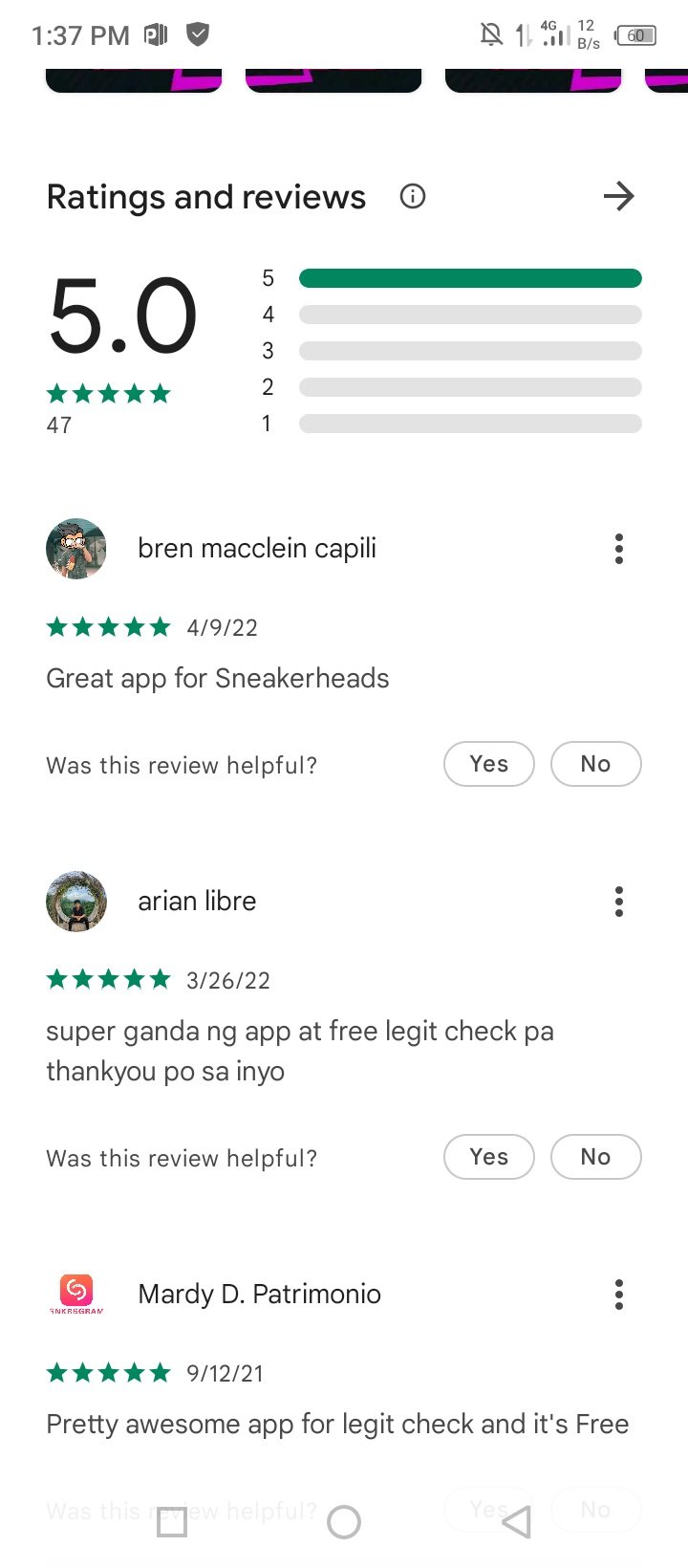Tap No on arian libre's review
Image resolution: width=688 pixels, height=1568 pixels.
[x=595, y=1157]
